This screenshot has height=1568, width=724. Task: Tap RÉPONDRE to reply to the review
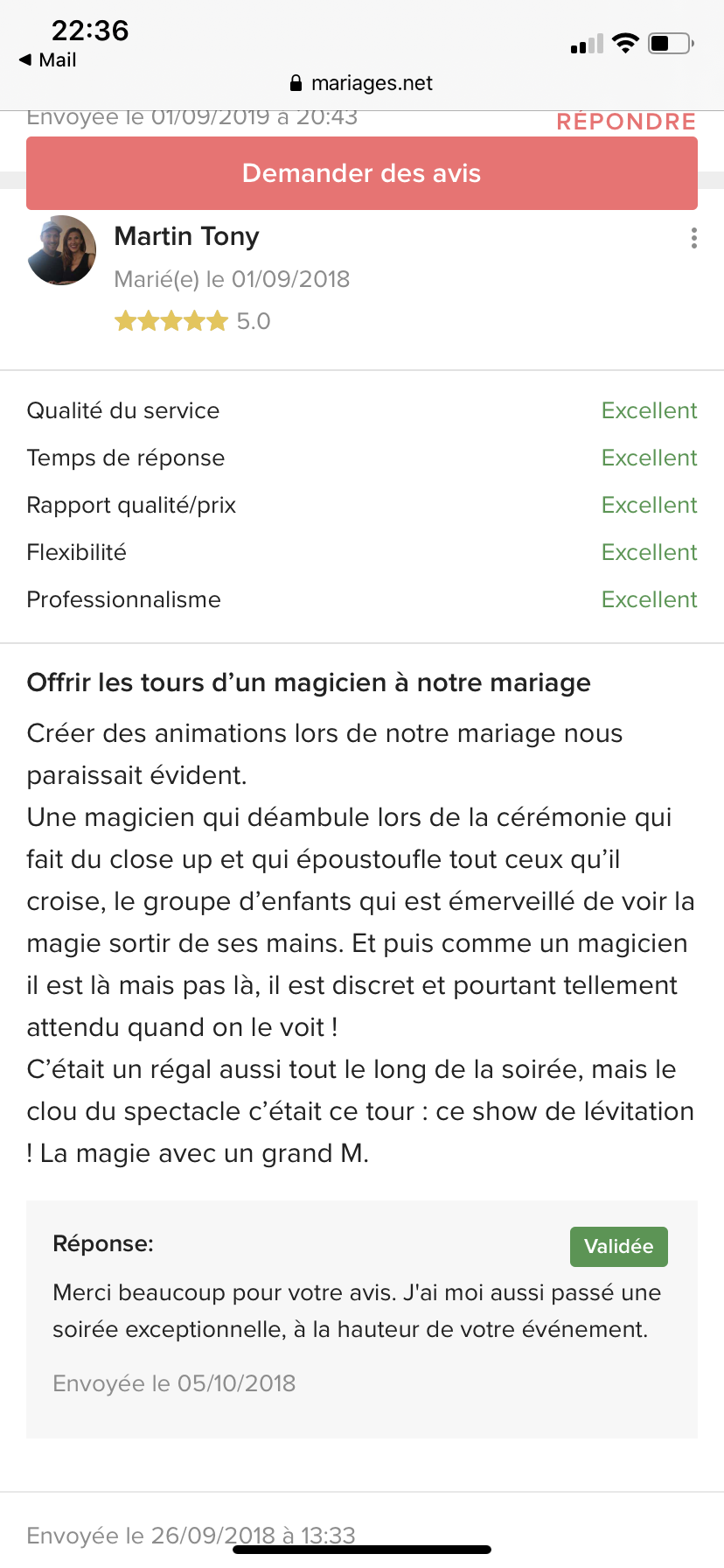click(x=626, y=122)
